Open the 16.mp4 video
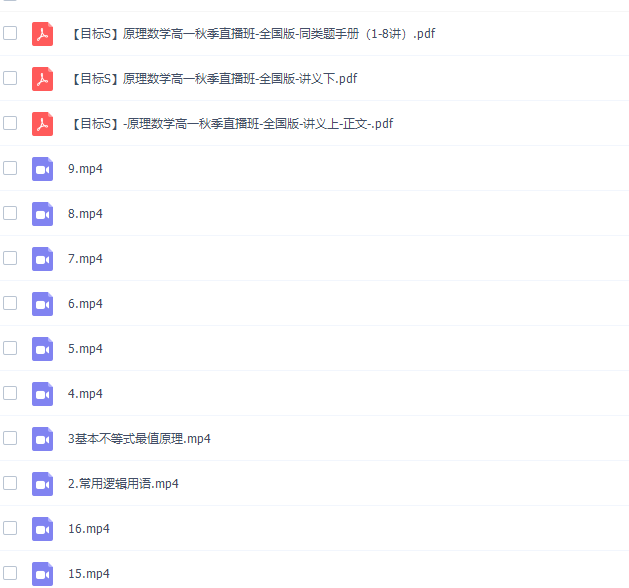The image size is (629, 588). pyautogui.click(x=88, y=529)
